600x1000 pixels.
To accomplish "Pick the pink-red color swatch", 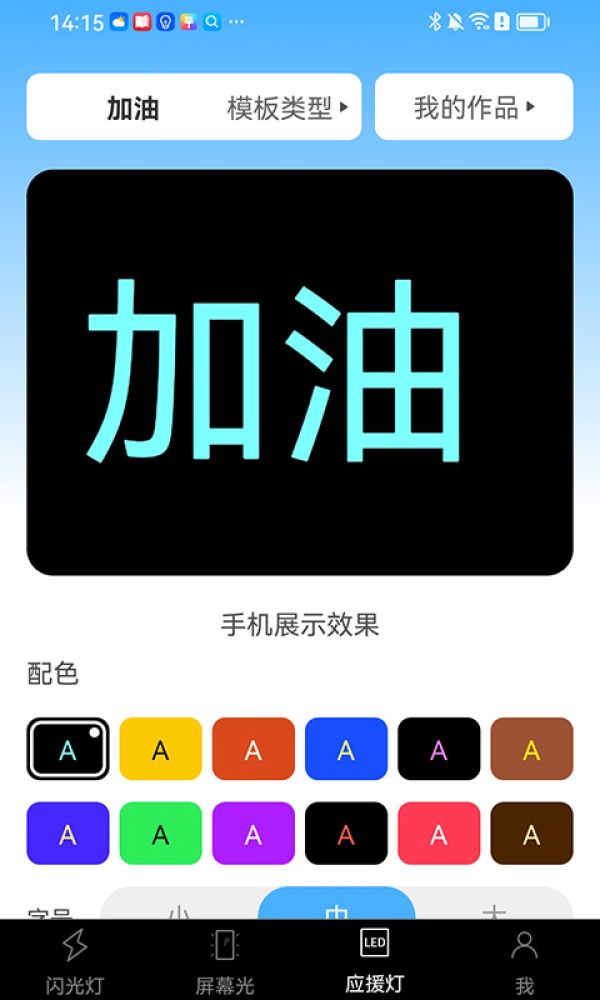I will point(439,833).
